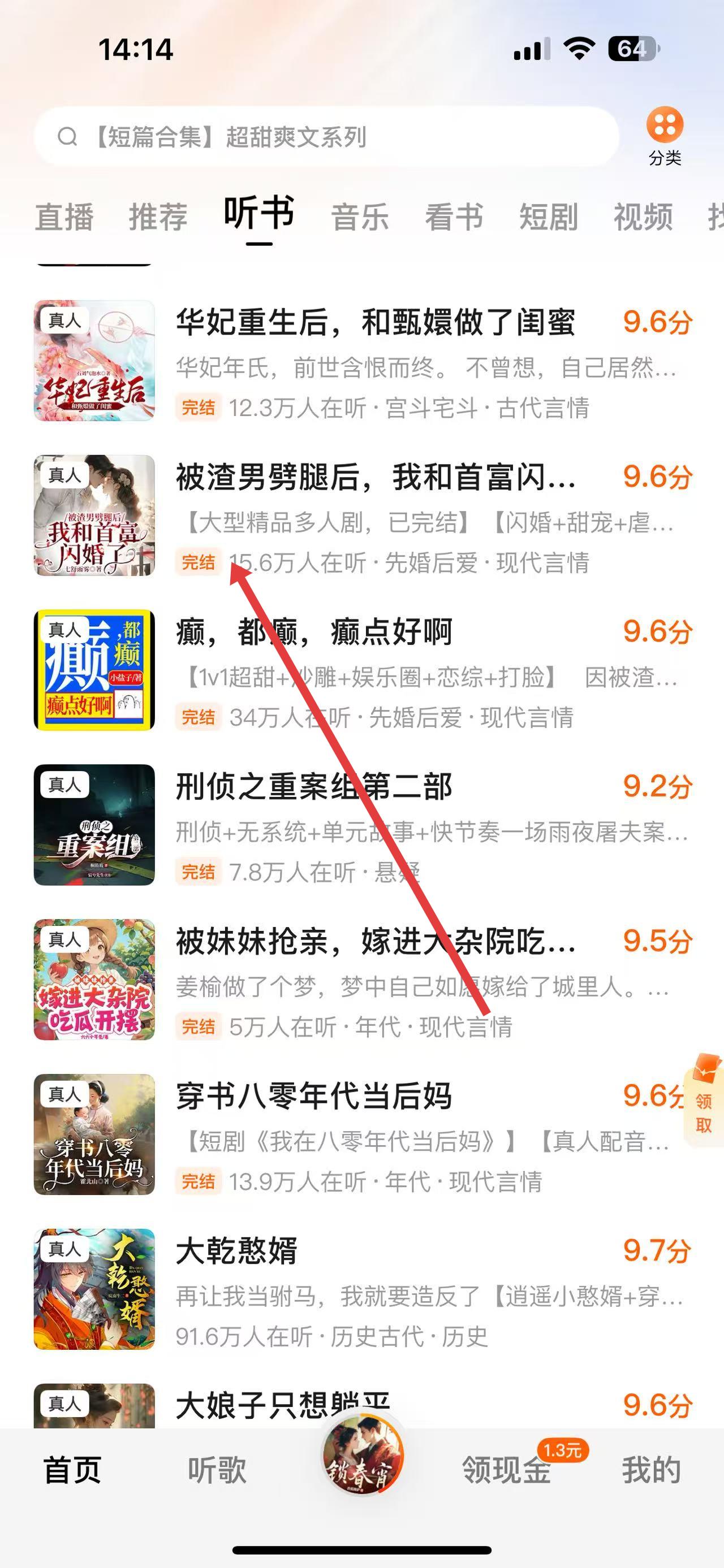Open 穿书八零年代当后妈 audiobook
724x1568 pixels.
click(x=314, y=1096)
